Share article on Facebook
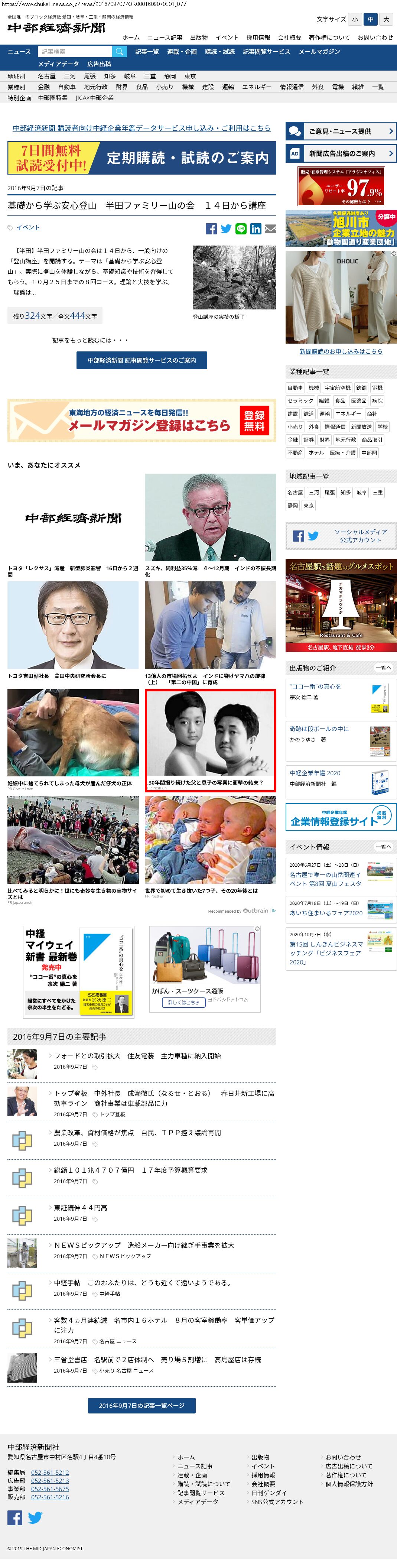The height and width of the screenshot is (1568, 397). click(x=211, y=229)
